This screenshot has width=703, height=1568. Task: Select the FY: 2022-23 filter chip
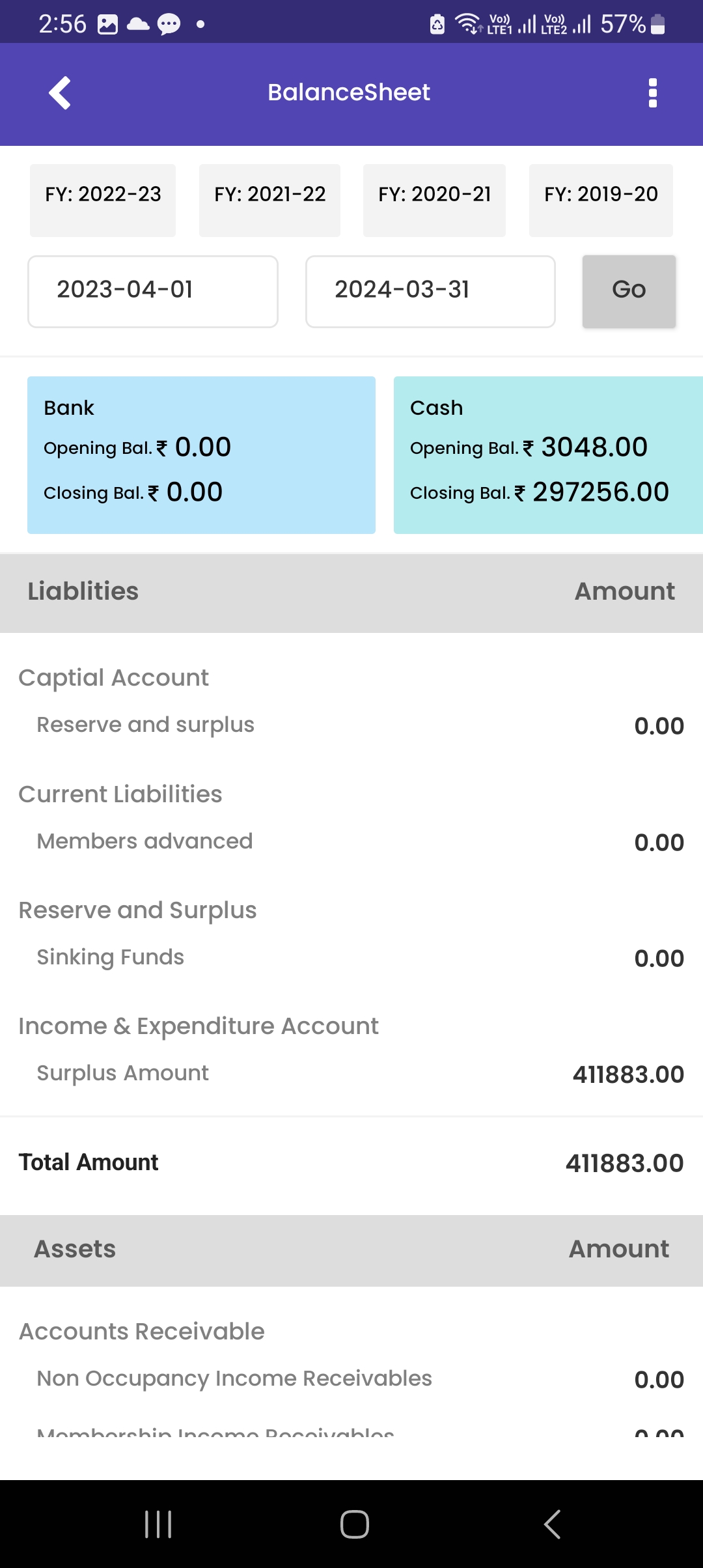[102, 199]
